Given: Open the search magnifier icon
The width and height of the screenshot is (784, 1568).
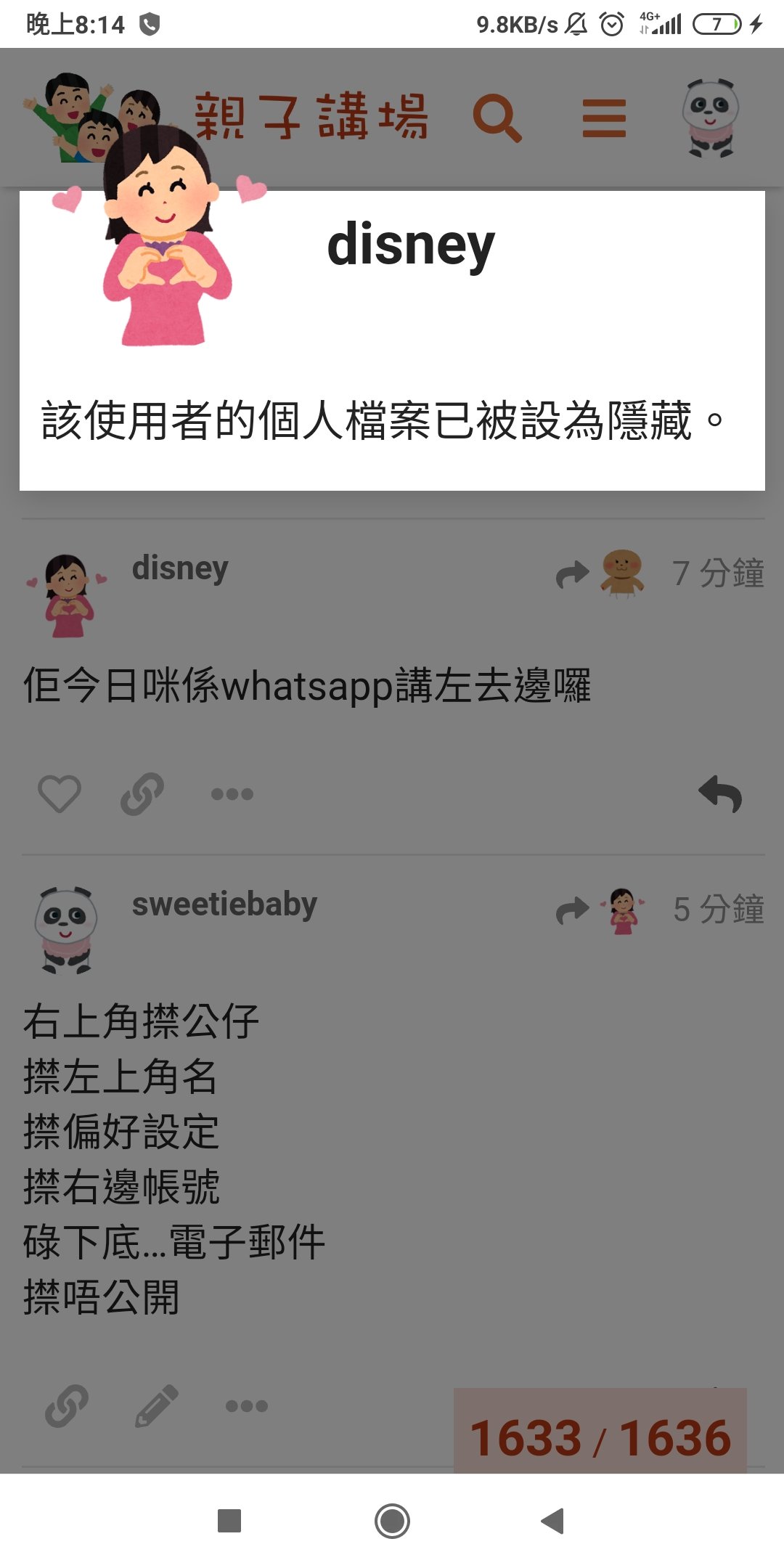Looking at the screenshot, I should (497, 118).
